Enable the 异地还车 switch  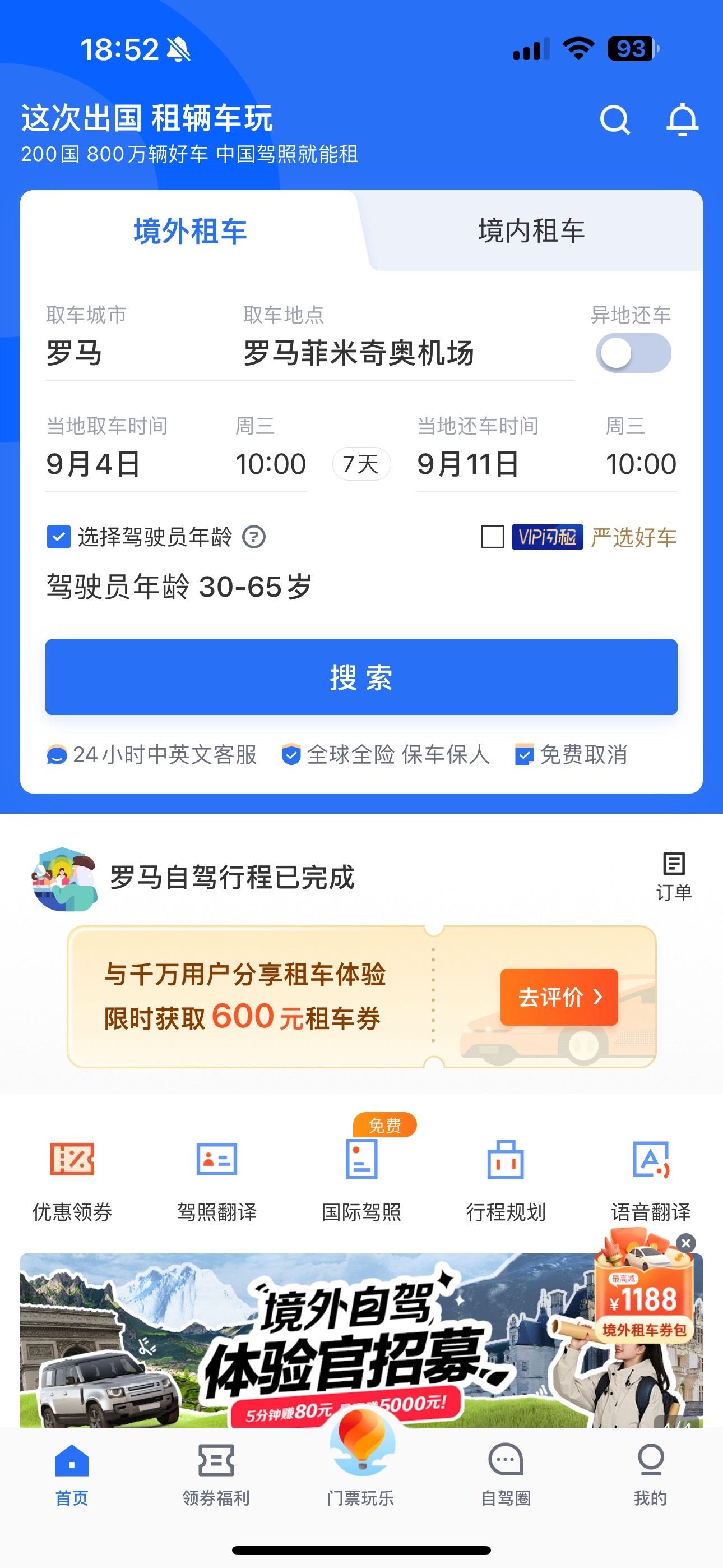tap(633, 353)
